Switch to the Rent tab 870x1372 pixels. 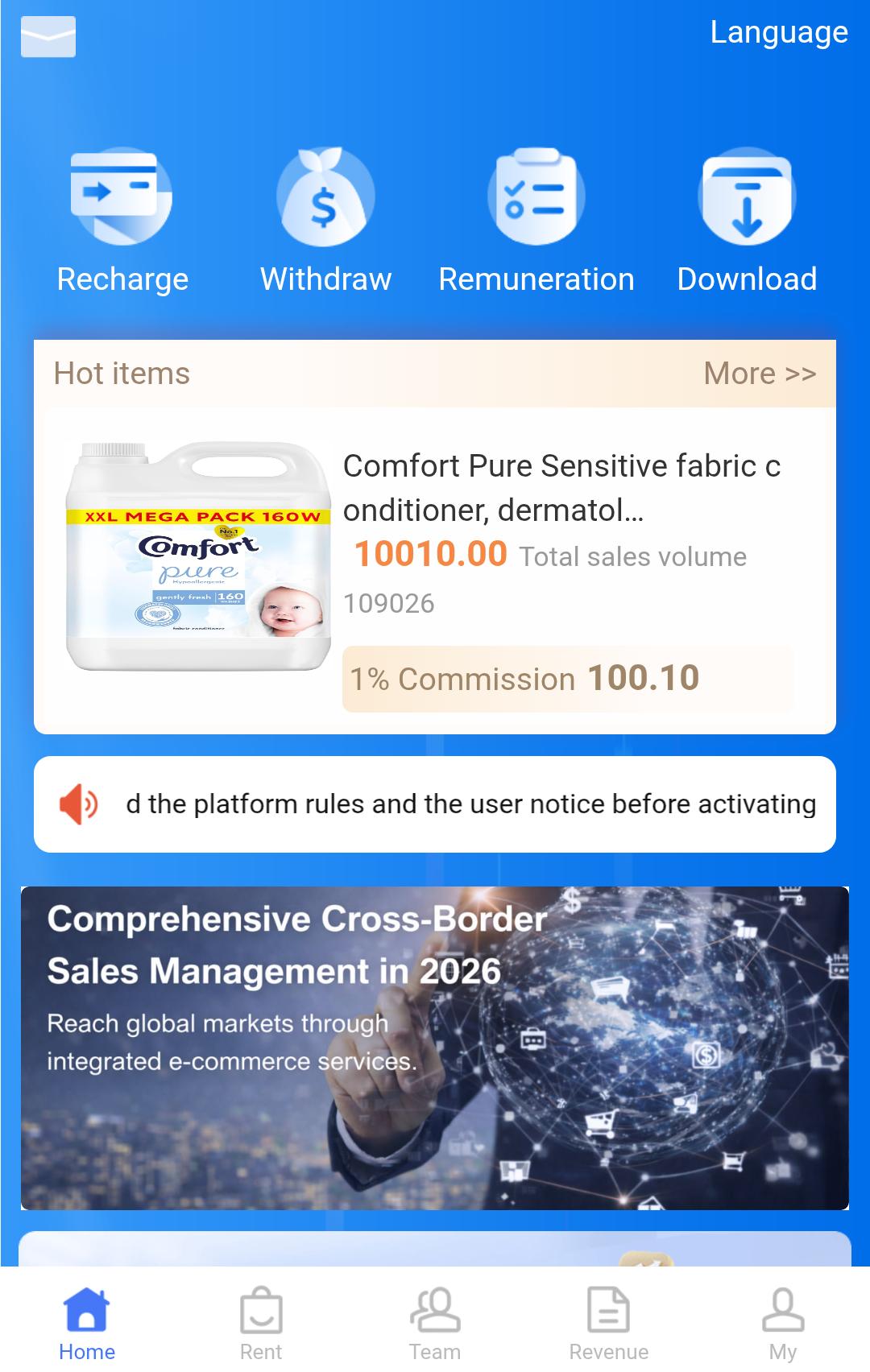(x=261, y=1324)
